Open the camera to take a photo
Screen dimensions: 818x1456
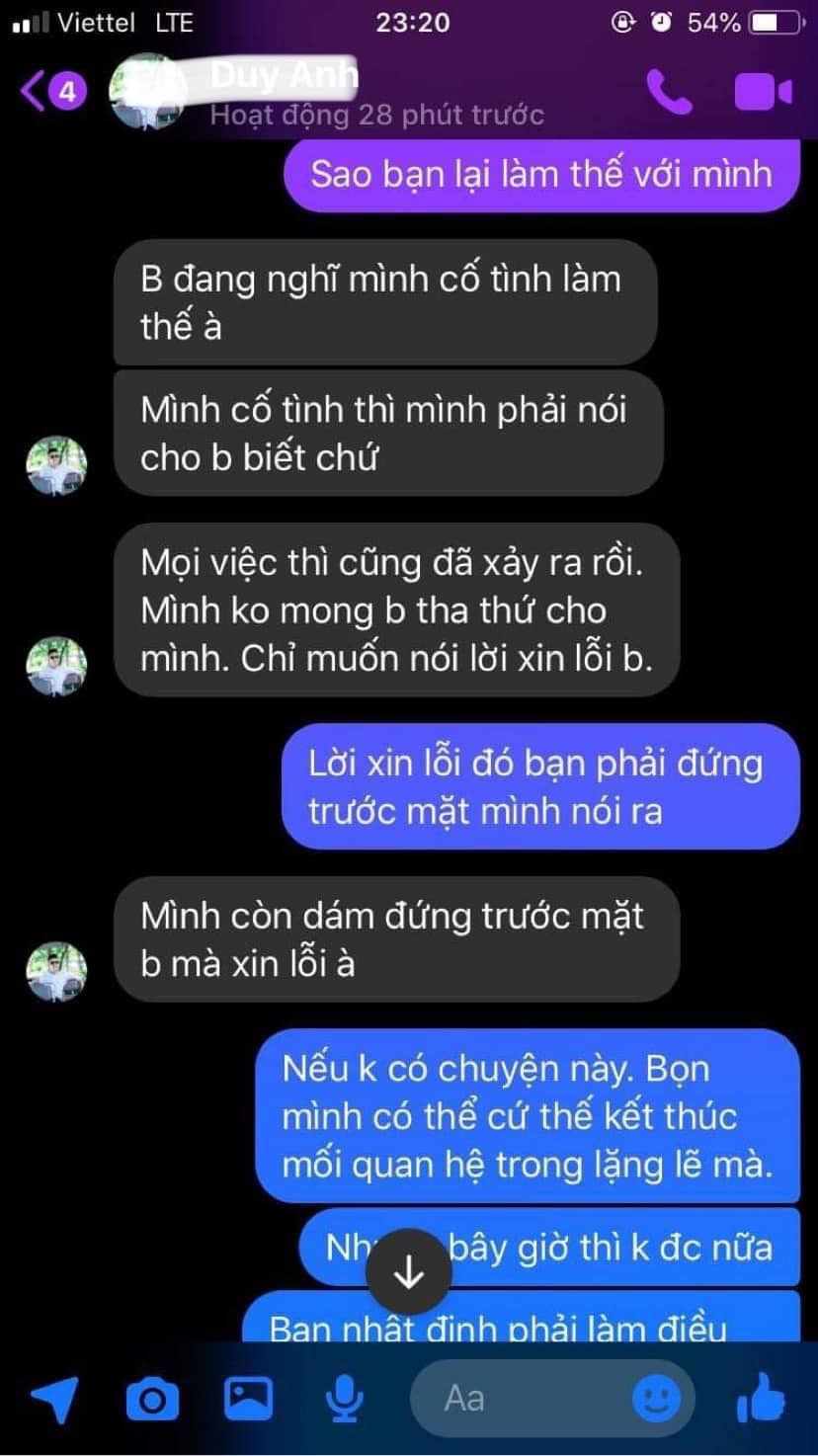point(152,1399)
